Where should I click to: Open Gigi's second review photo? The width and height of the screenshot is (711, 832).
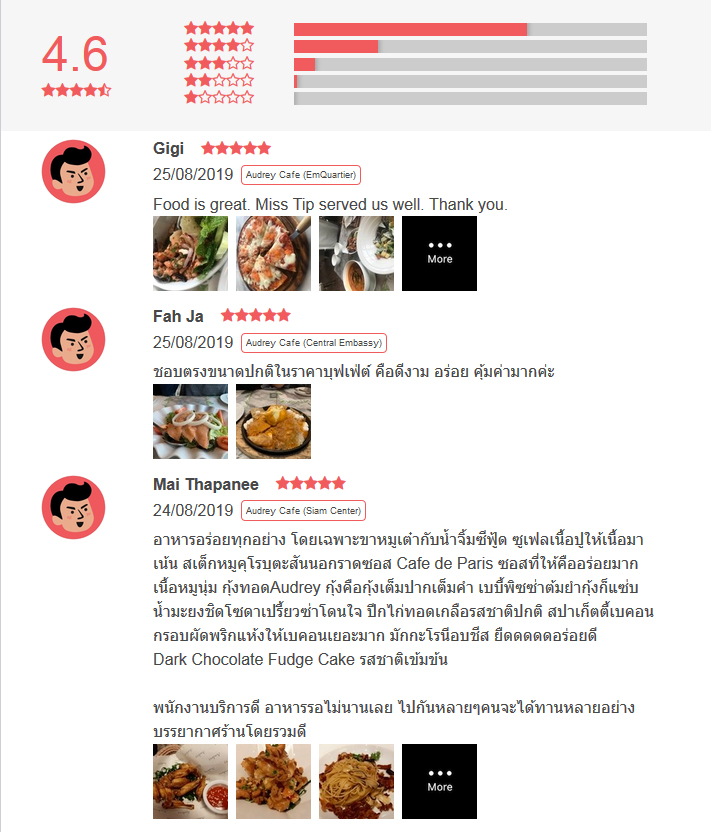pos(273,254)
